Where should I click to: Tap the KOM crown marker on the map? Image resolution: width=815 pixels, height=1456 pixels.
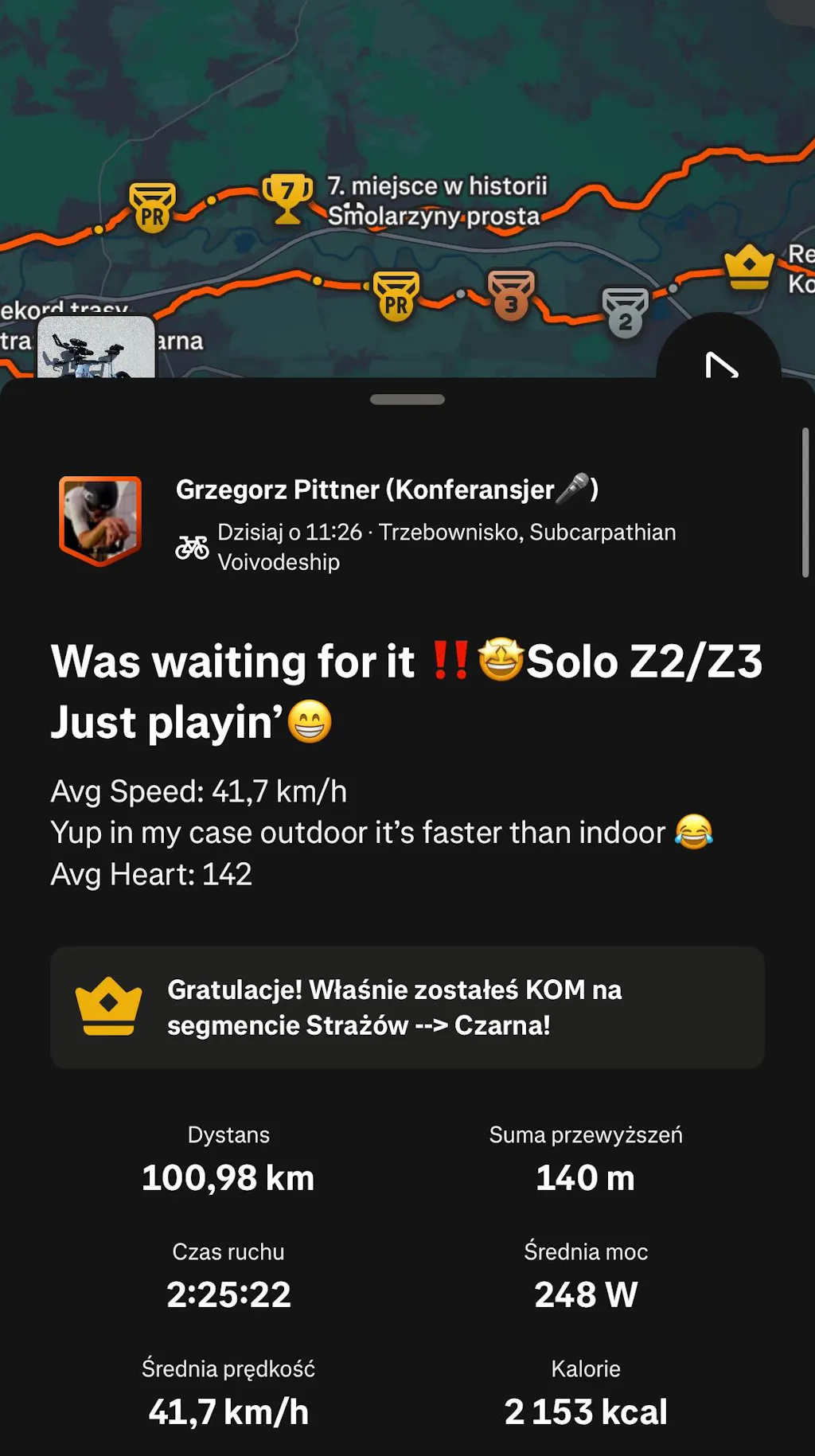[749, 267]
